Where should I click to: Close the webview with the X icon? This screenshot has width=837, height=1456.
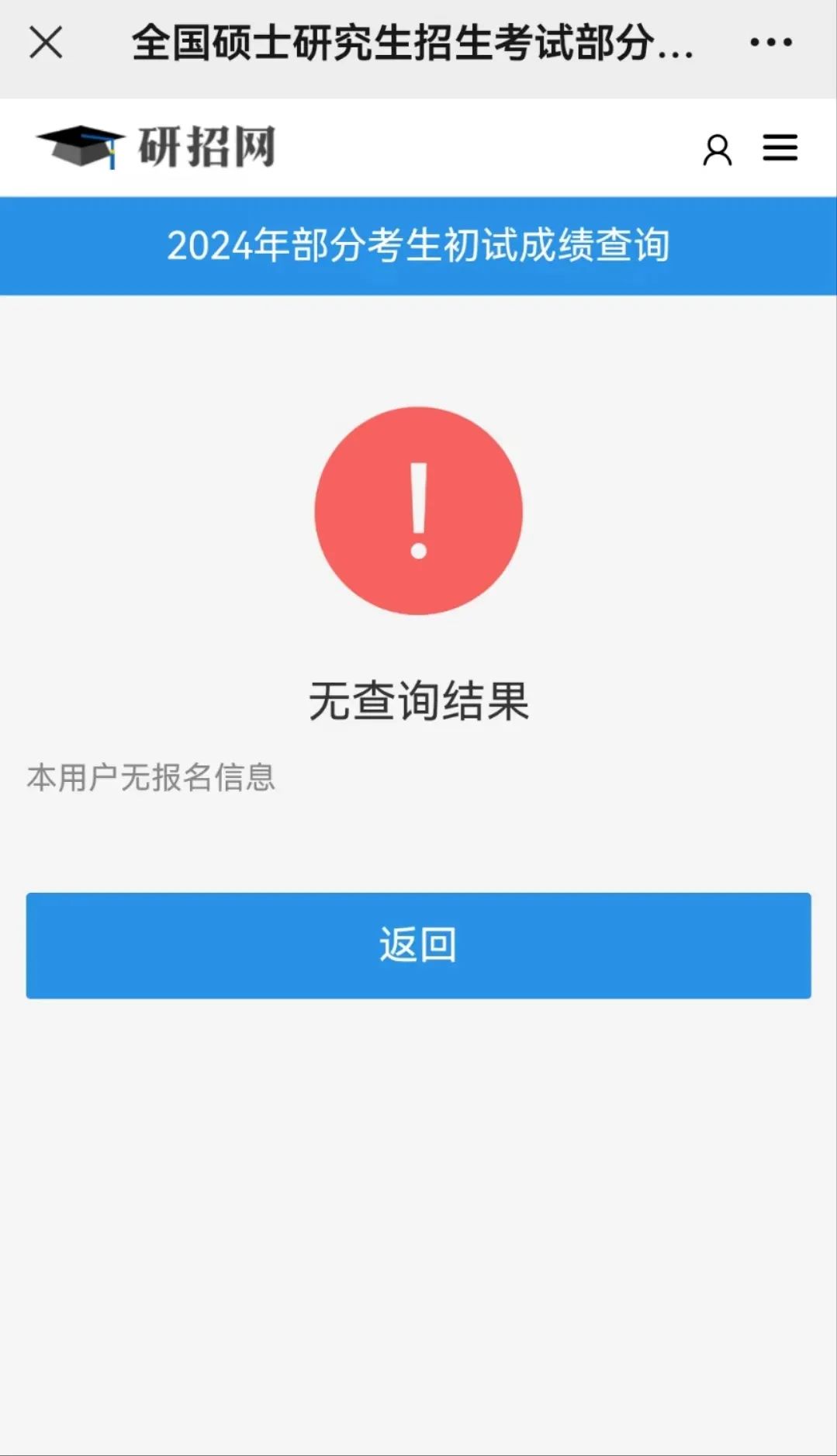(46, 43)
